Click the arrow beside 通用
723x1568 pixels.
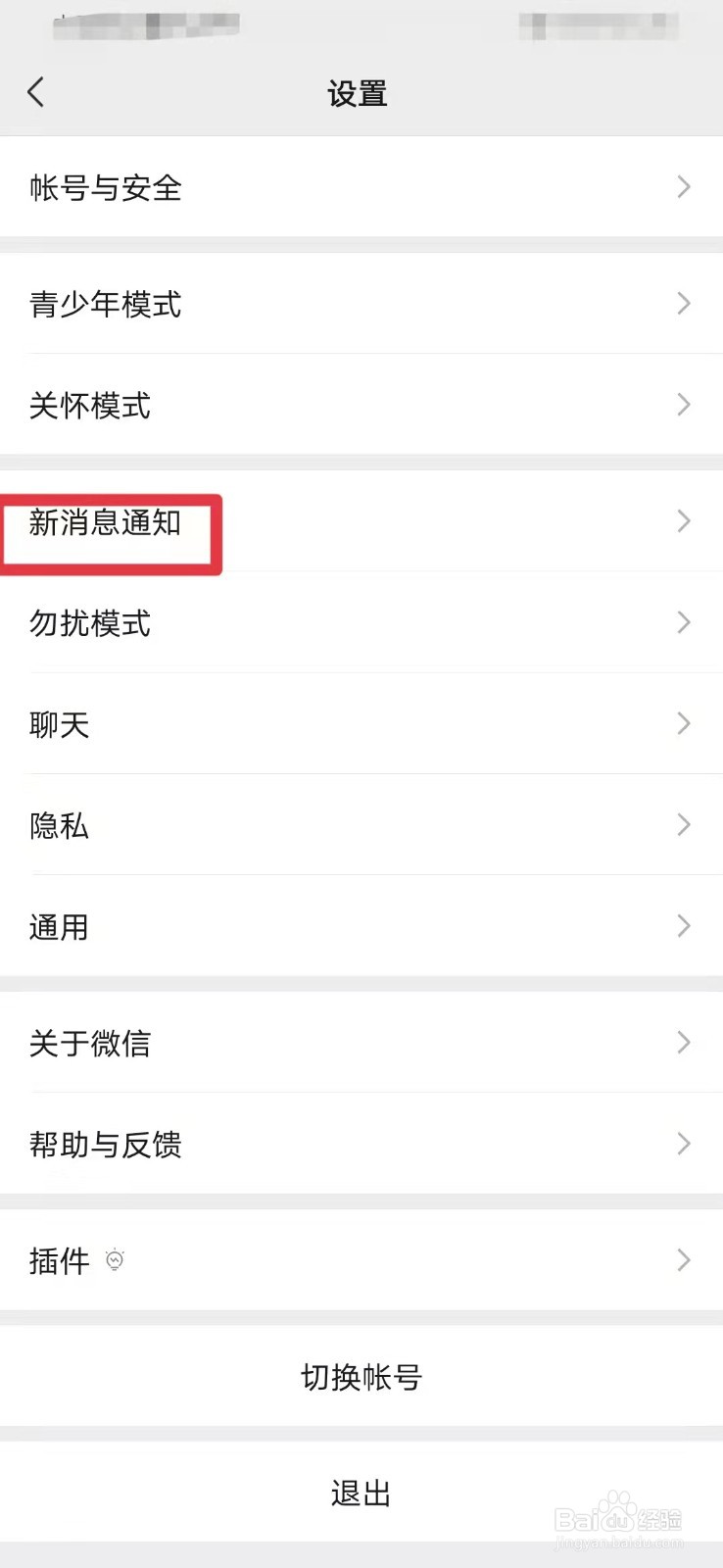pos(684,926)
